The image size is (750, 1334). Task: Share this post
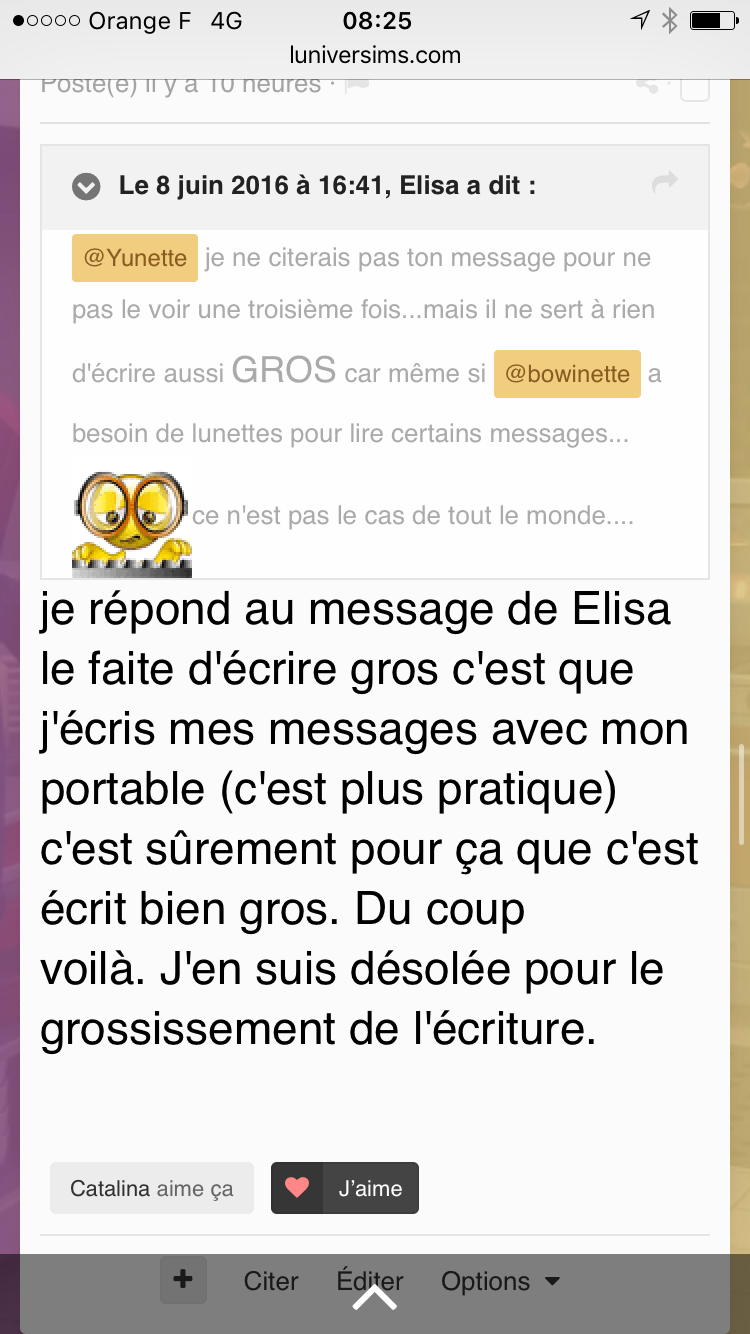point(647,86)
